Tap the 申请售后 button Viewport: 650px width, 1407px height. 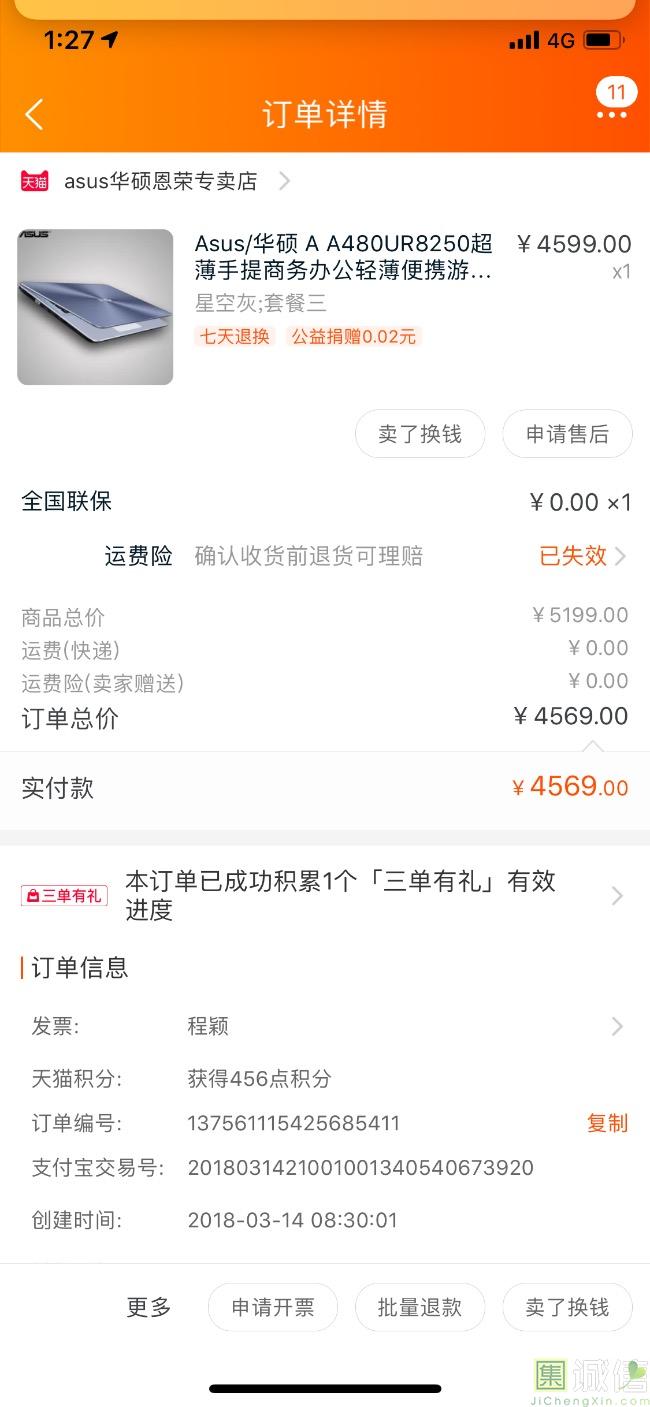click(567, 434)
